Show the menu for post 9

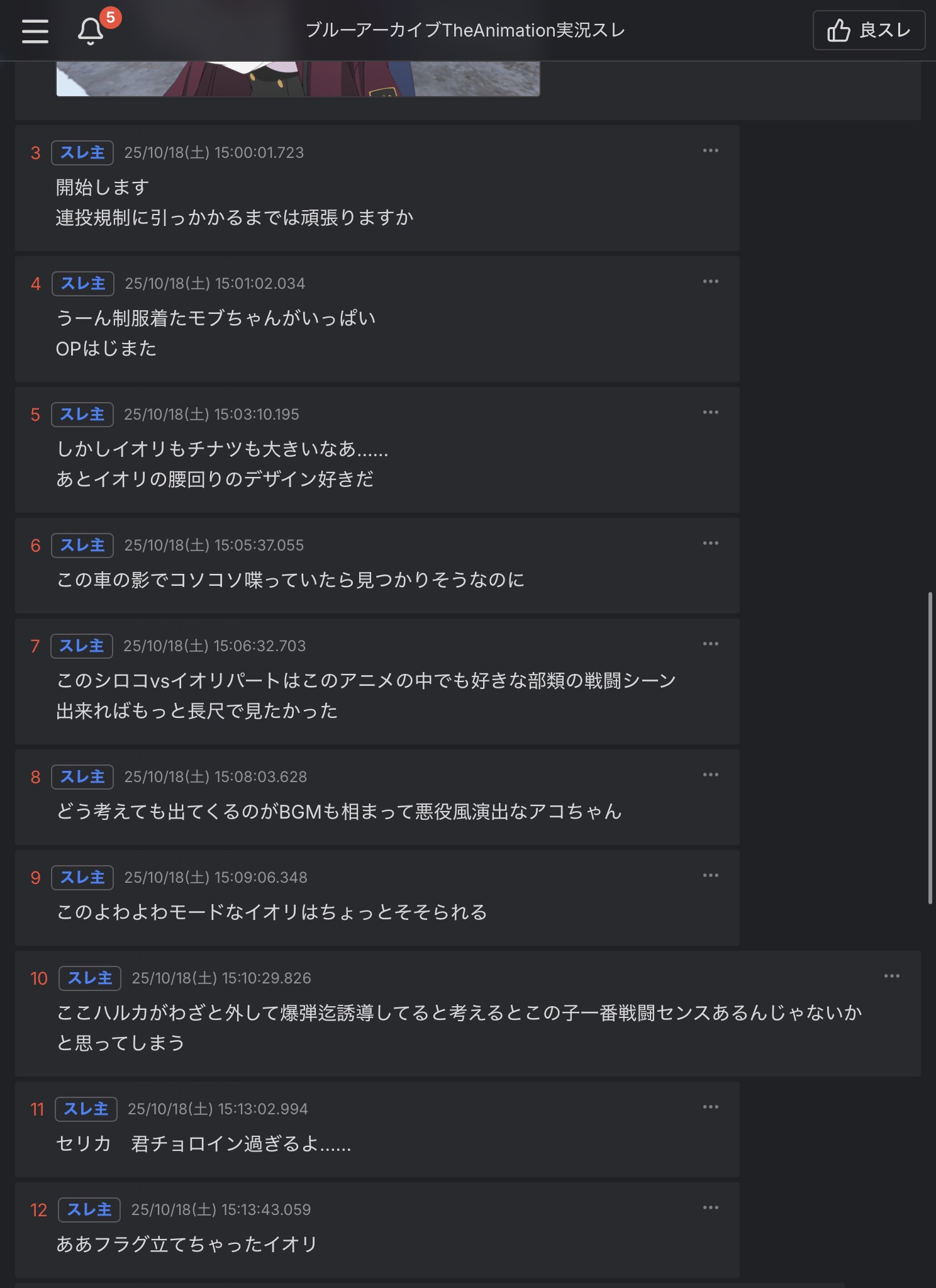(x=710, y=876)
